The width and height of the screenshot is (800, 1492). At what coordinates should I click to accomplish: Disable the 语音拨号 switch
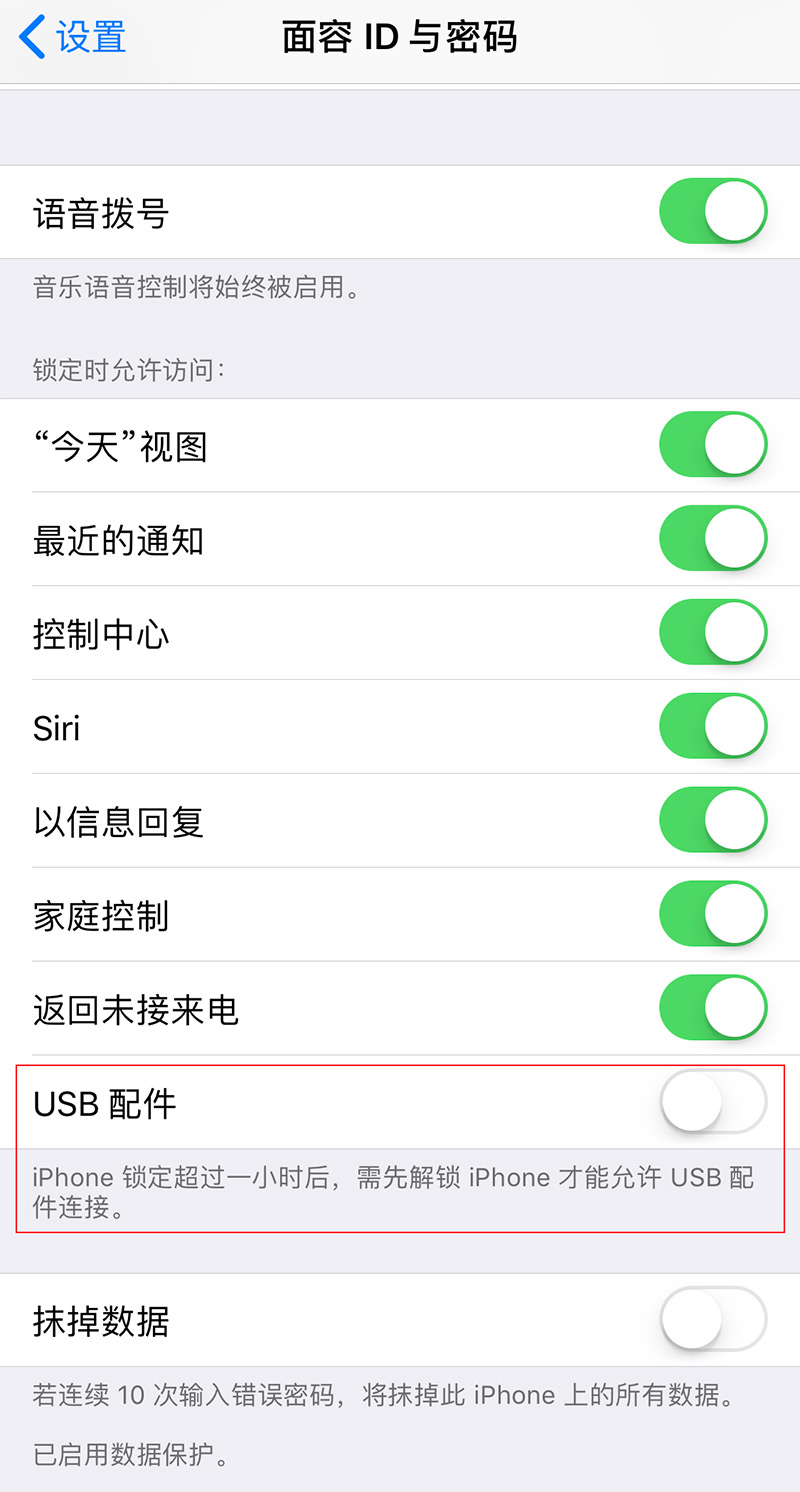pyautogui.click(x=713, y=211)
